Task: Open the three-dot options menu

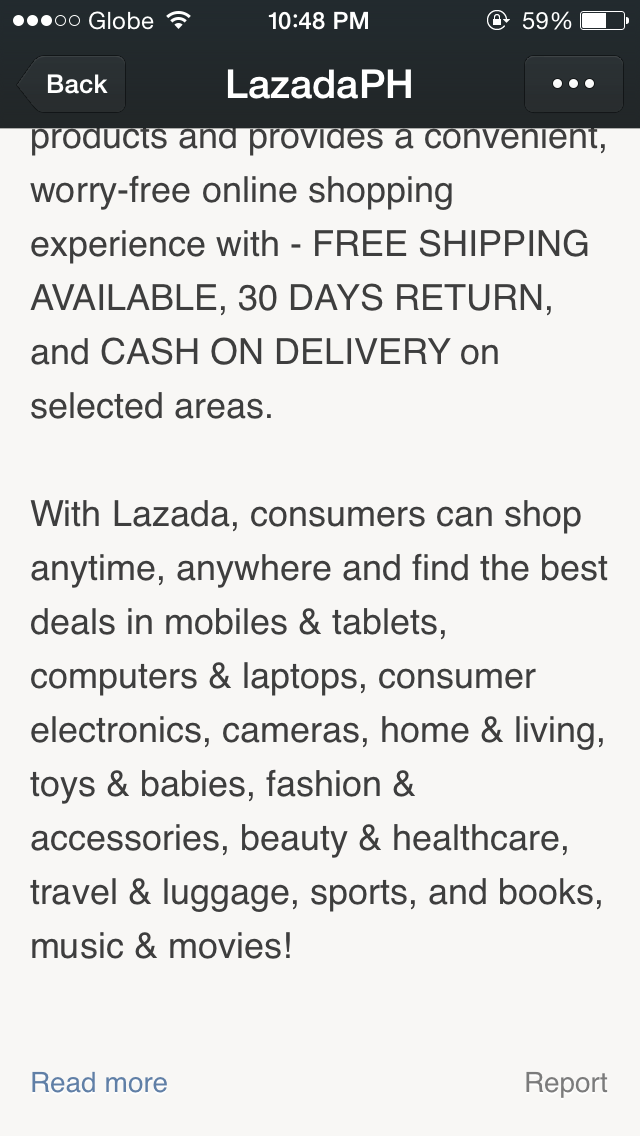Action: [573, 84]
